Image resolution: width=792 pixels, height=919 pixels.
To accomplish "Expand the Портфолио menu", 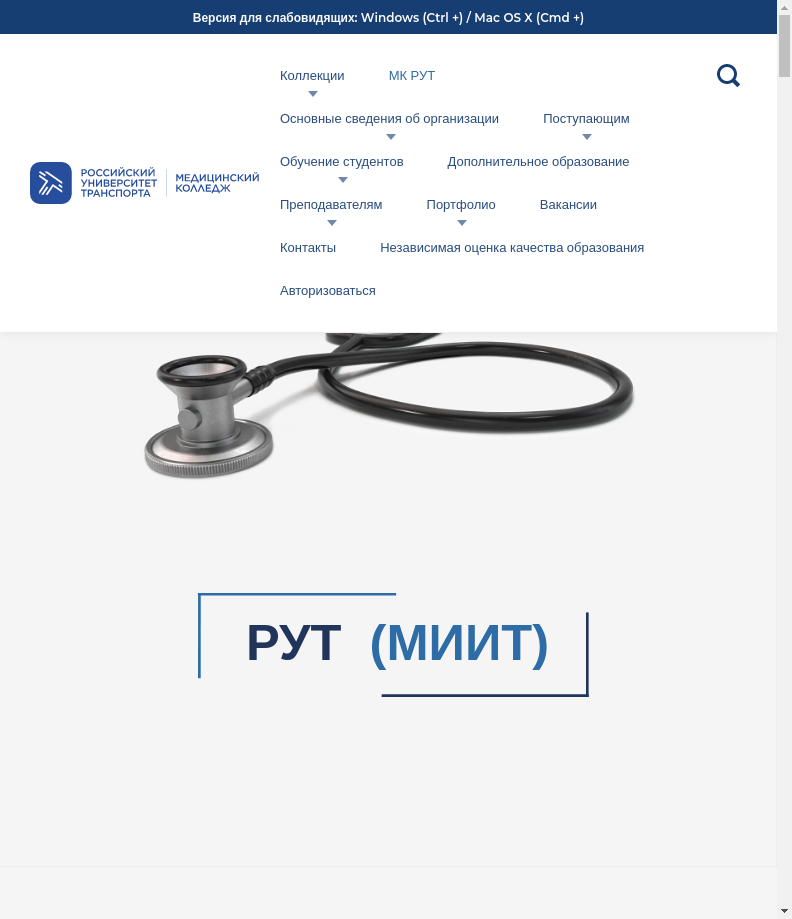I will pyautogui.click(x=461, y=205).
